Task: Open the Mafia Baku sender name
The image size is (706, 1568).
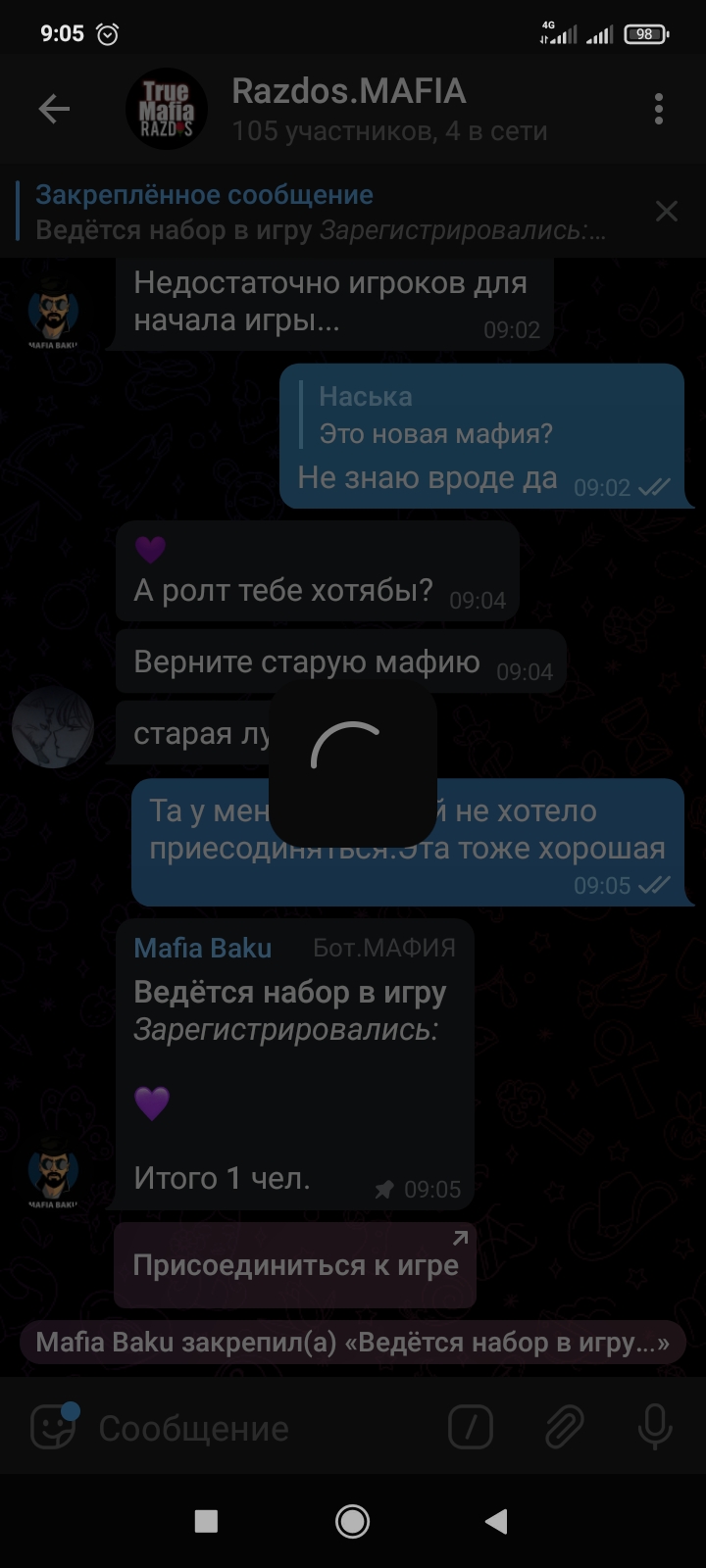Action: pyautogui.click(x=202, y=948)
